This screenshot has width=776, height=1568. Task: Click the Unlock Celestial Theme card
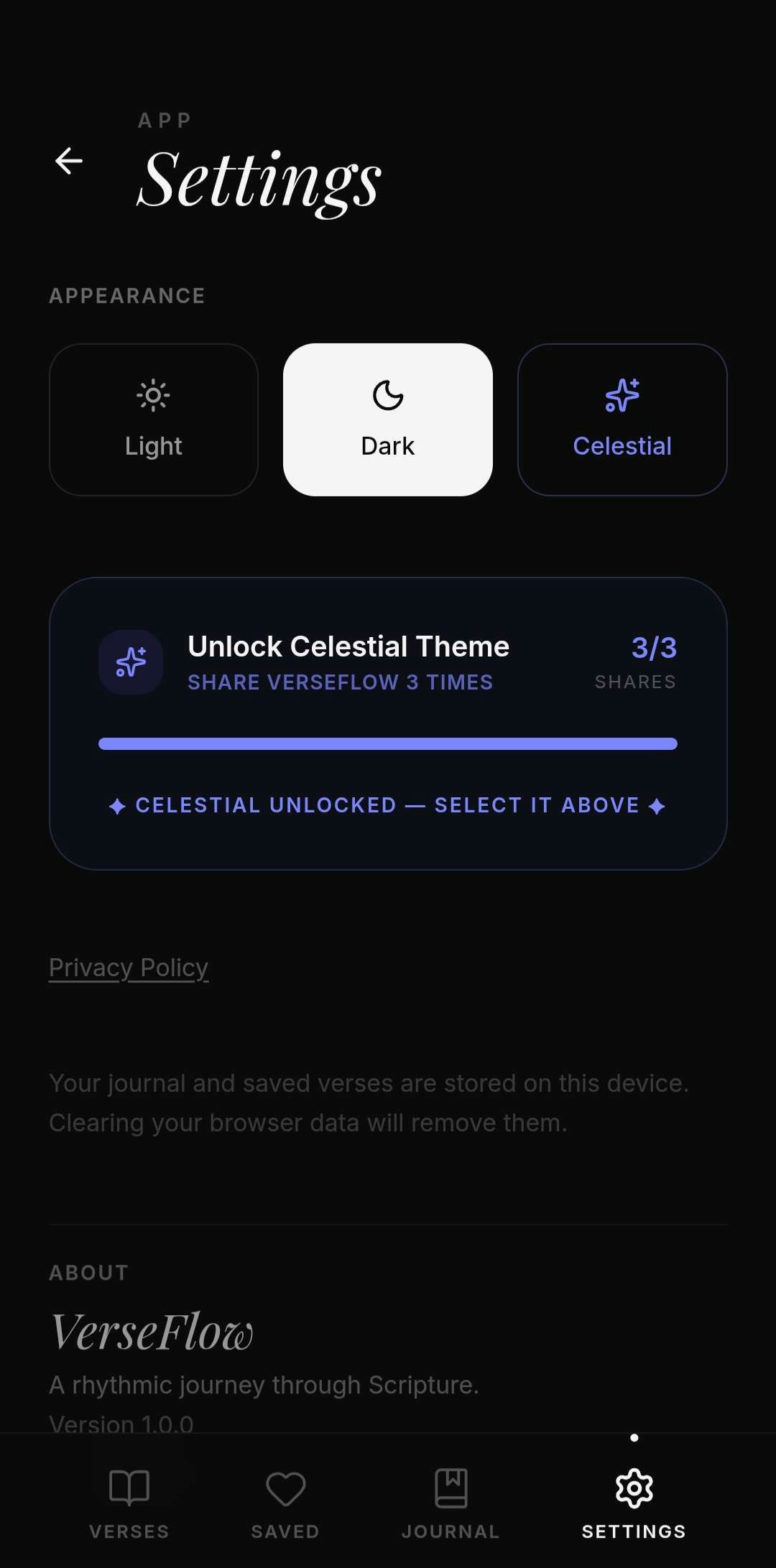tap(387, 718)
